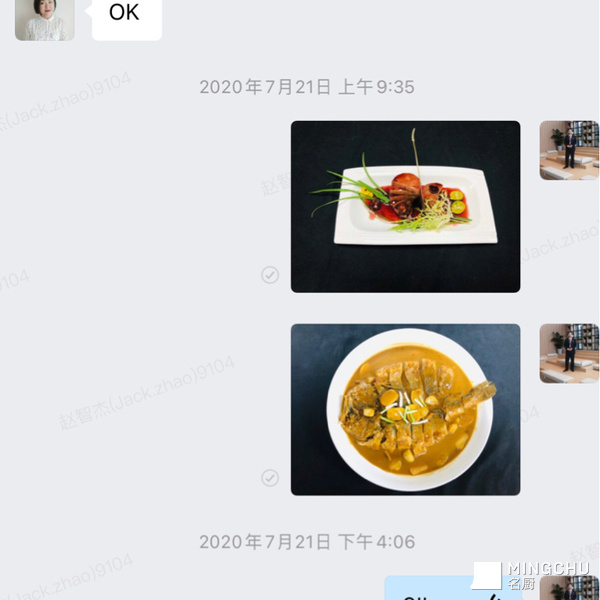Check read status beside the fish curry photo

pos(270,478)
